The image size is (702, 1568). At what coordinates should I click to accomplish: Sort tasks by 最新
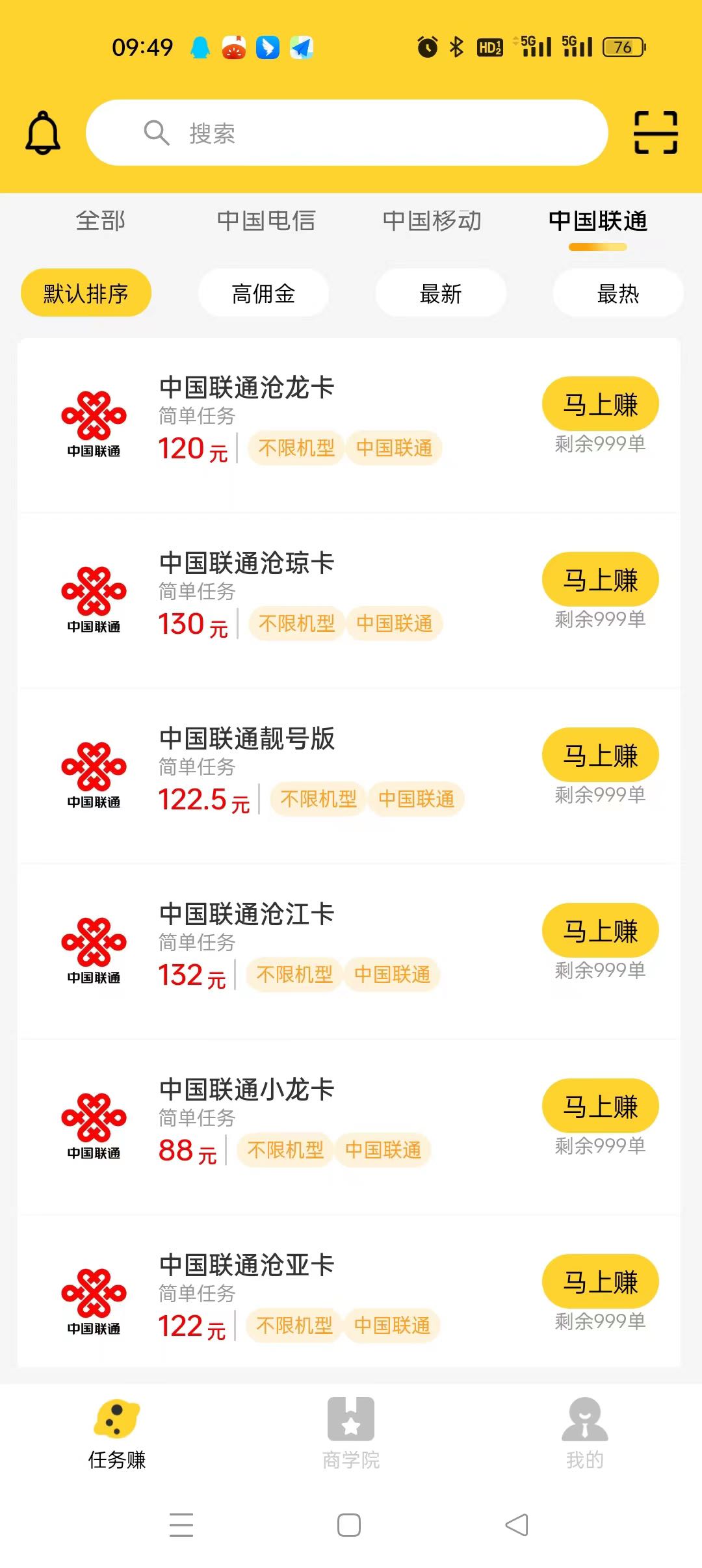(x=441, y=294)
